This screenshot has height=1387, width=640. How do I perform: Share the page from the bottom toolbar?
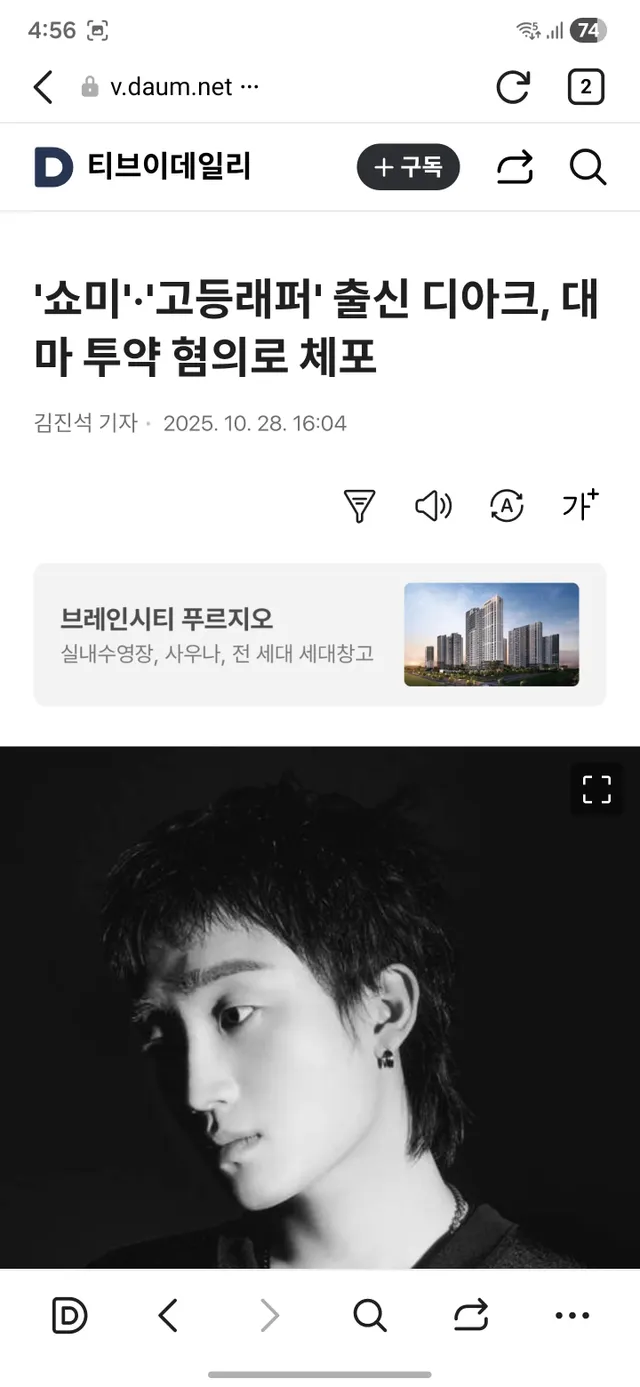[470, 1316]
